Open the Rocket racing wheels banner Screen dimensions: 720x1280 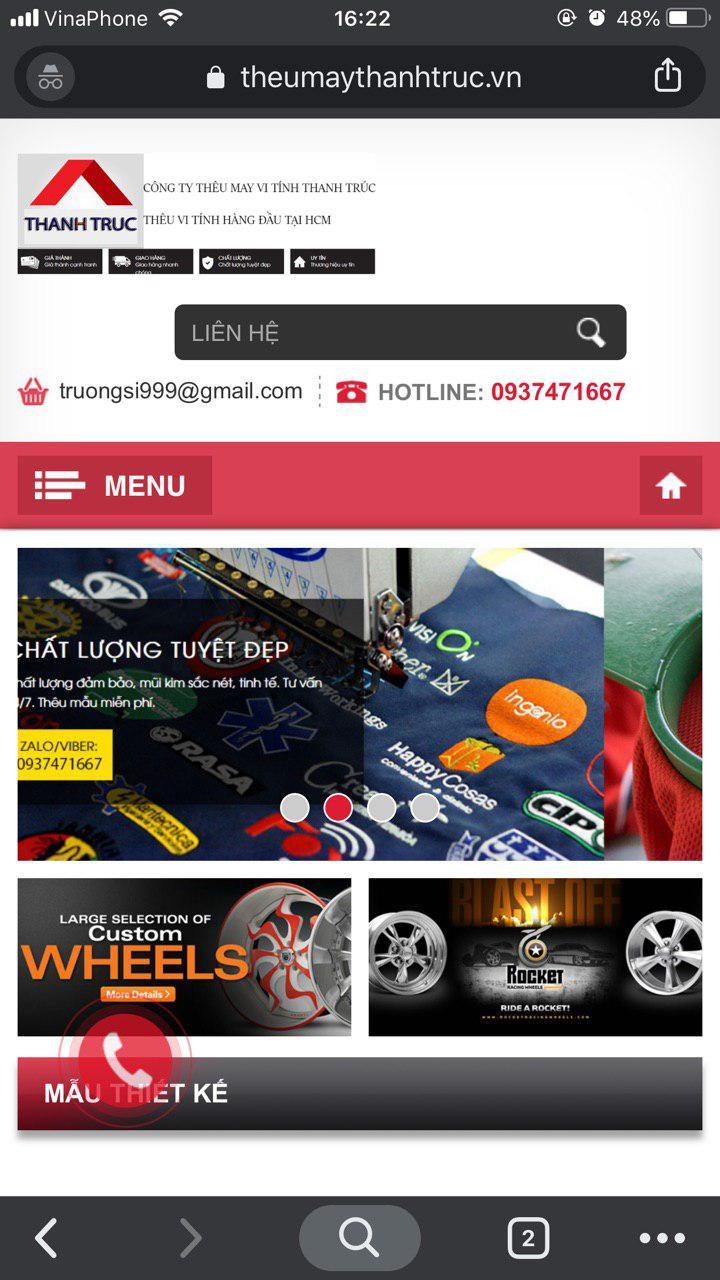535,957
